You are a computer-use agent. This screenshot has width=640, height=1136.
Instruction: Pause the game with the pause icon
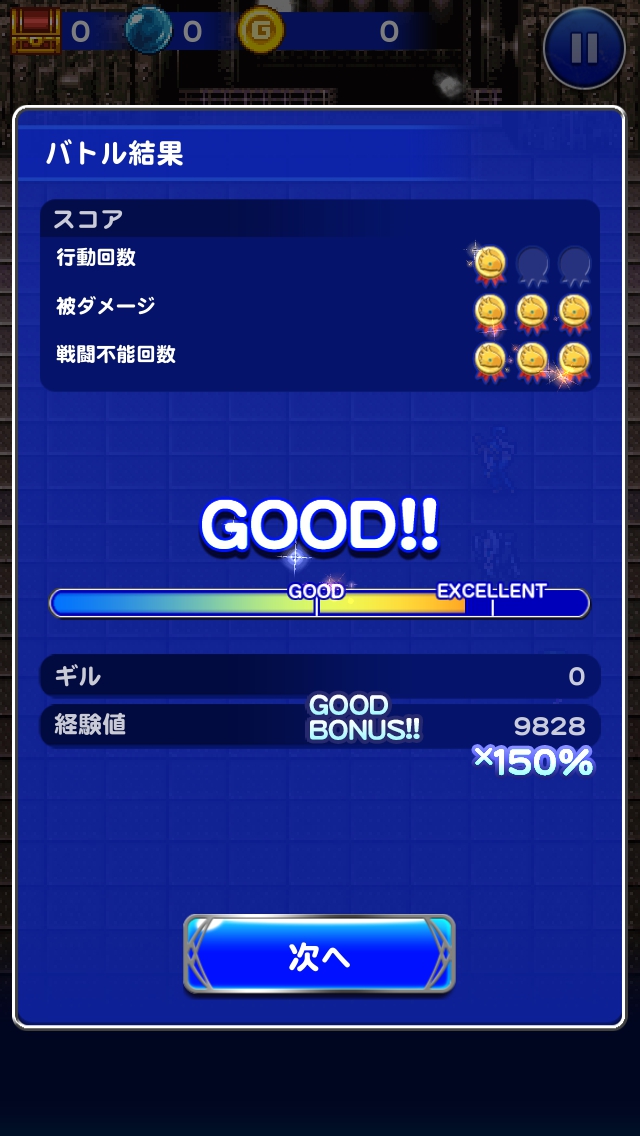tap(584, 47)
